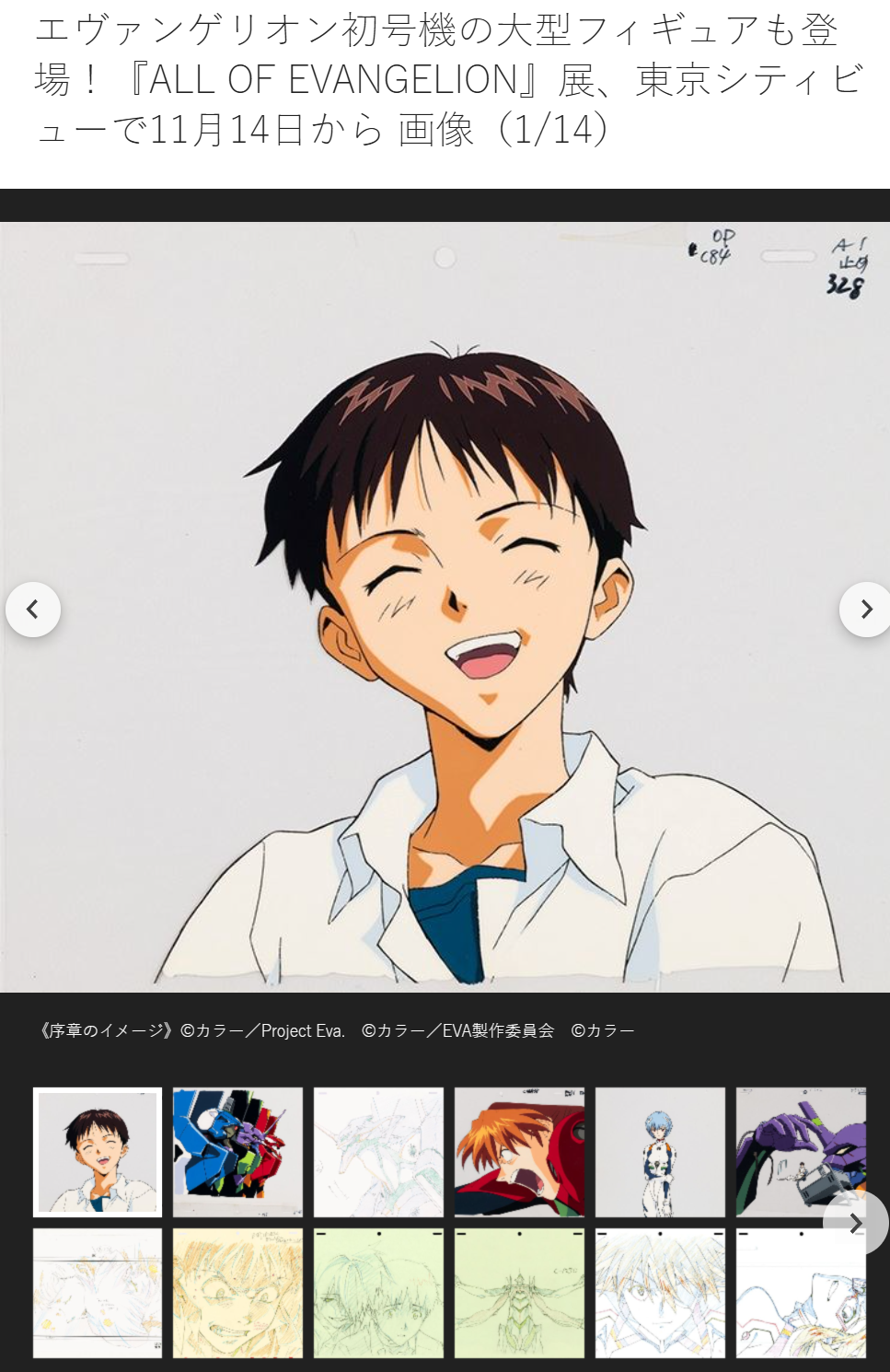
Task: Show more thumbnails with the strip arrow
Action: [855, 1223]
